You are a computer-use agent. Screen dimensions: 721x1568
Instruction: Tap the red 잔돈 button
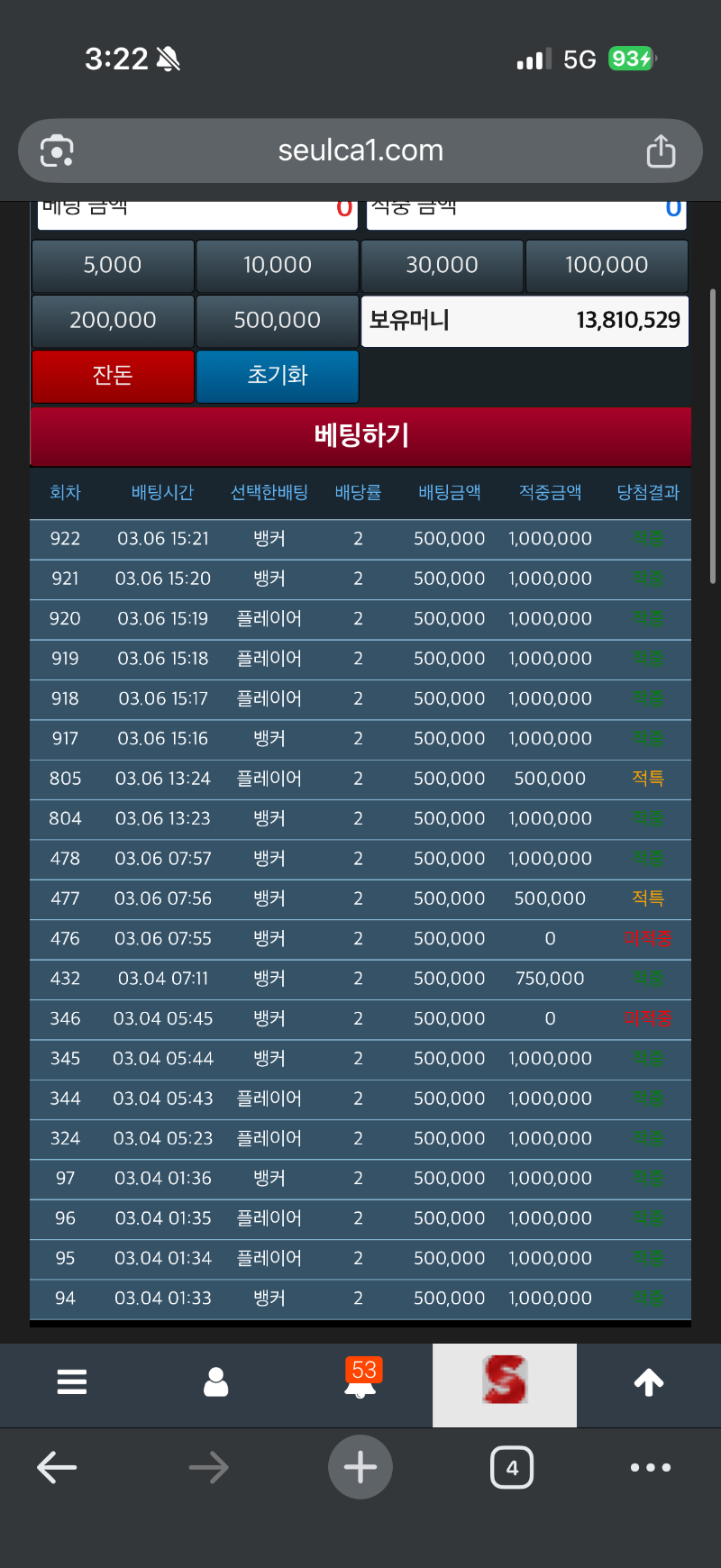[113, 375]
